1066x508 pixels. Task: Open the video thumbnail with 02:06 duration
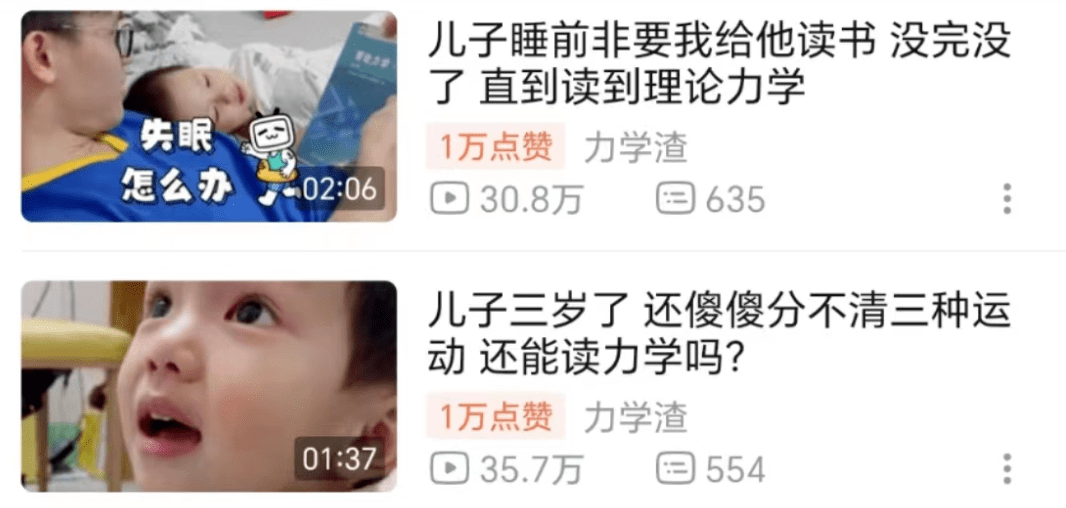click(208, 116)
